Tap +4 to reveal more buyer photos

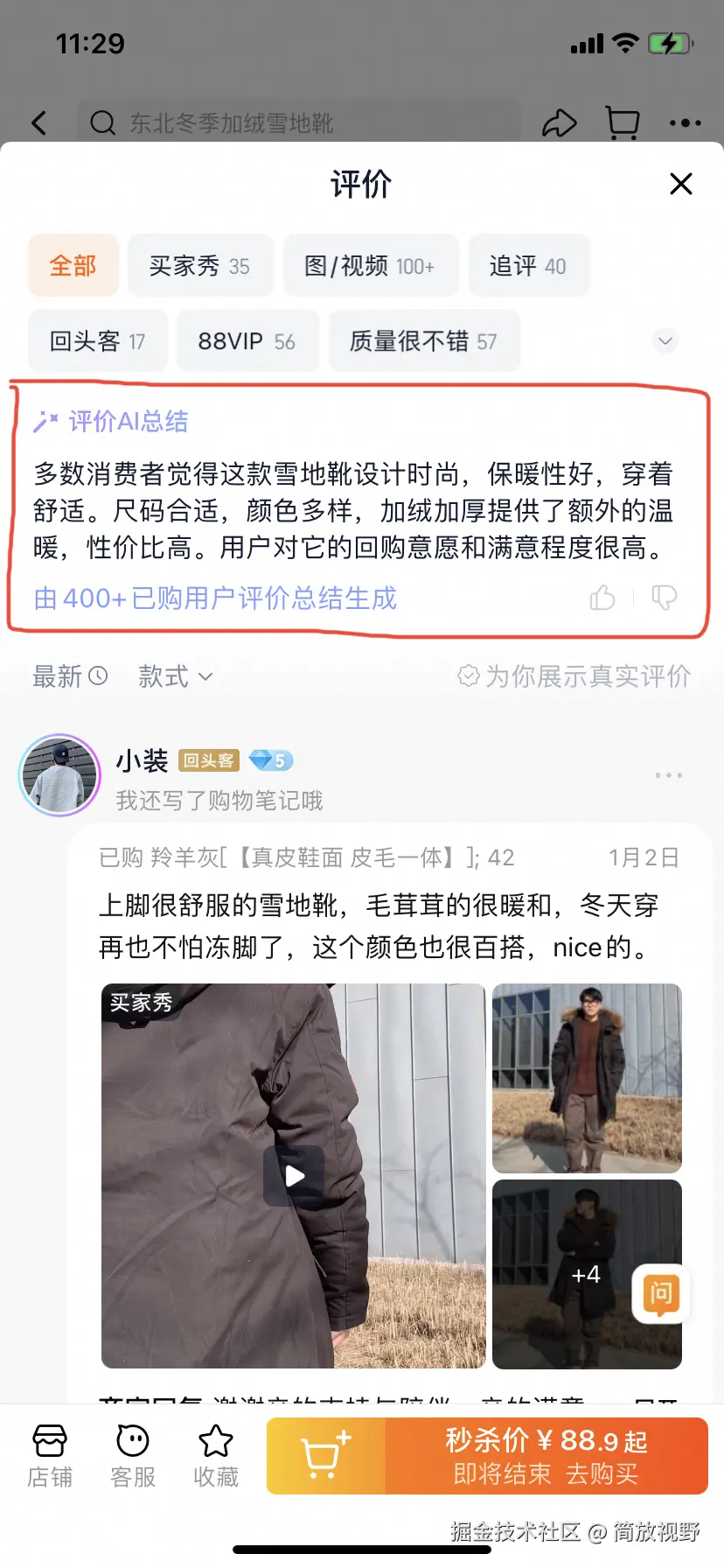[586, 1275]
